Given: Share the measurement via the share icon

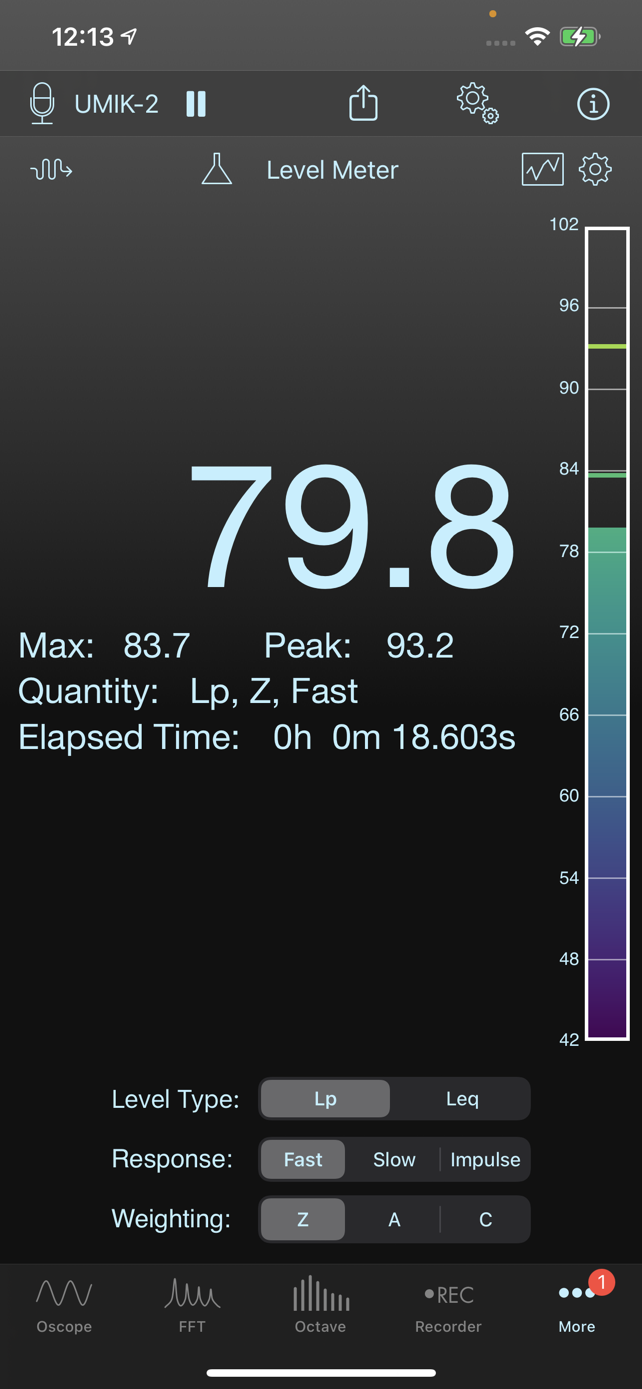Looking at the screenshot, I should coord(363,103).
